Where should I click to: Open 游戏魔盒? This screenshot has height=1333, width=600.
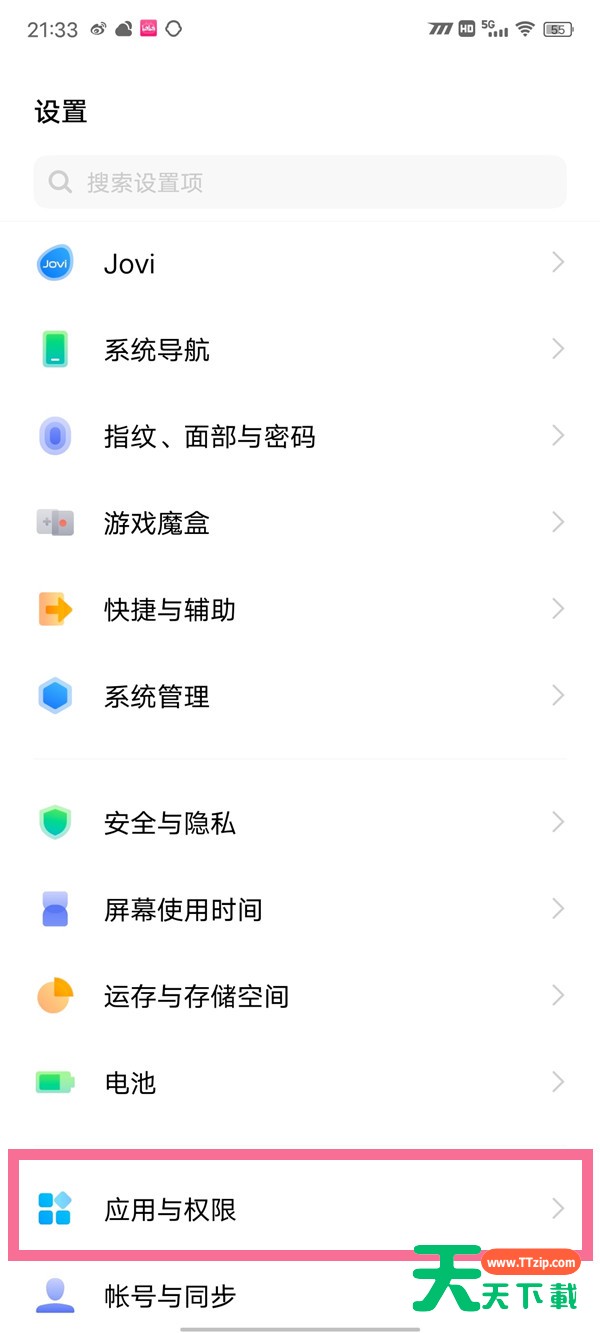pyautogui.click(x=300, y=523)
